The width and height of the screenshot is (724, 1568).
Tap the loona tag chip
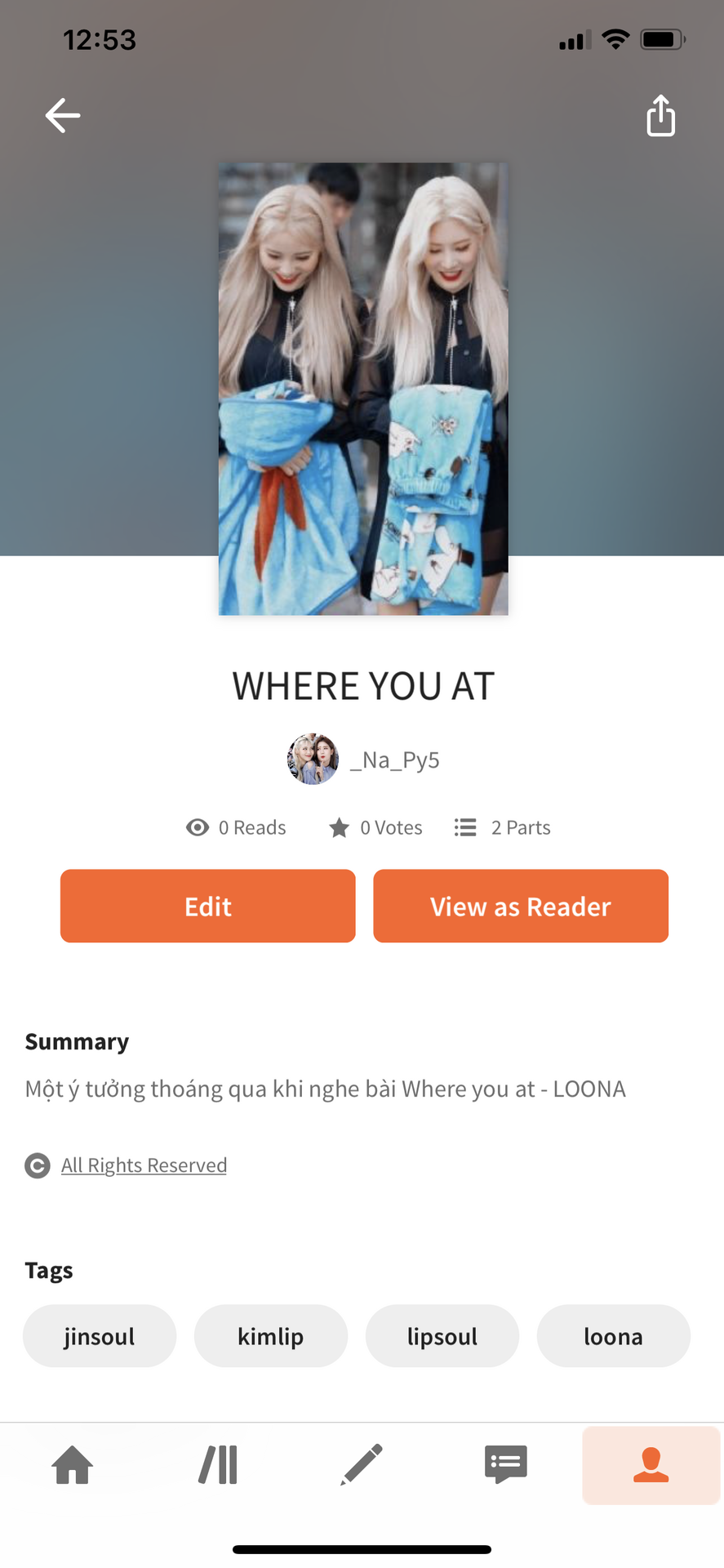click(614, 1336)
